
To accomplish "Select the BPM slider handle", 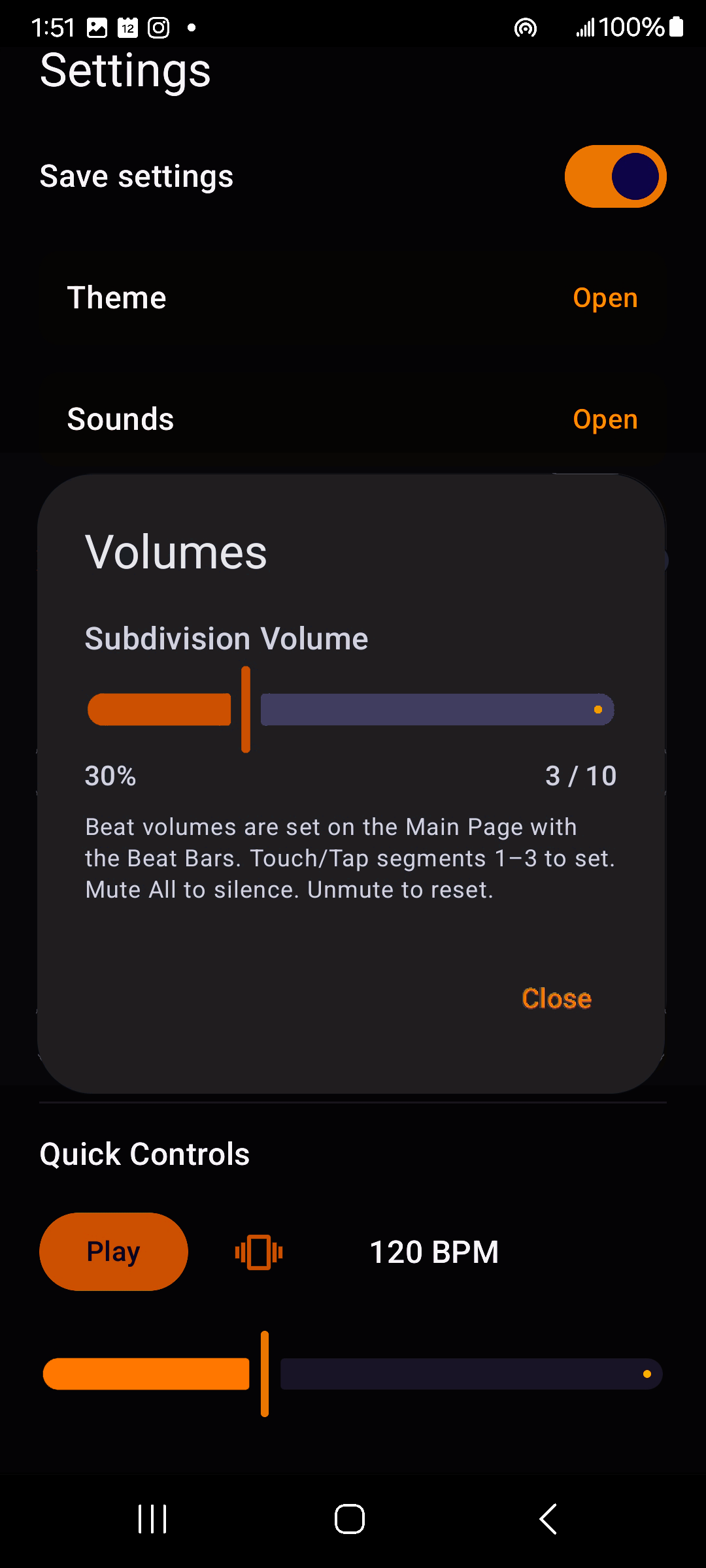I will pyautogui.click(x=265, y=1375).
